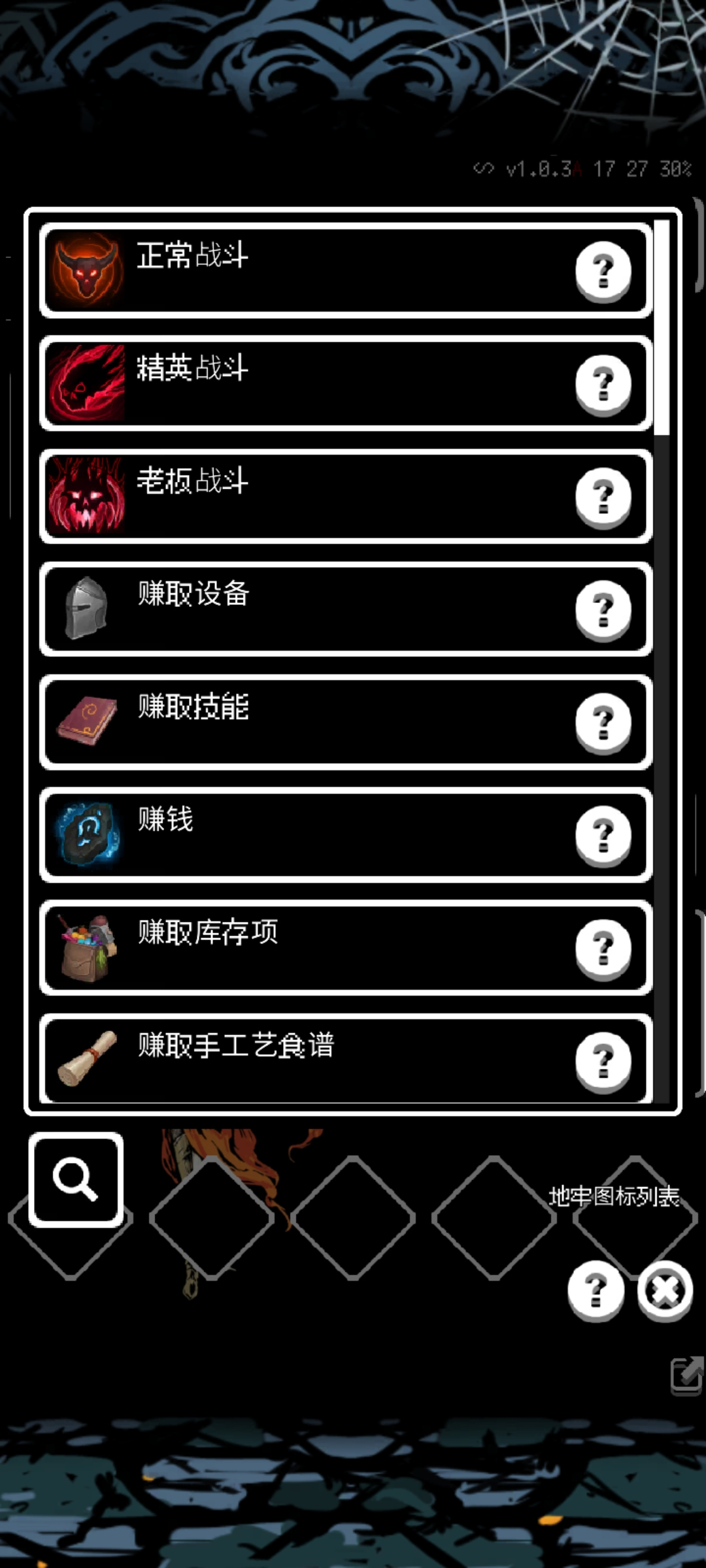
Task: Show help for 赚取设备
Action: pyautogui.click(x=603, y=609)
